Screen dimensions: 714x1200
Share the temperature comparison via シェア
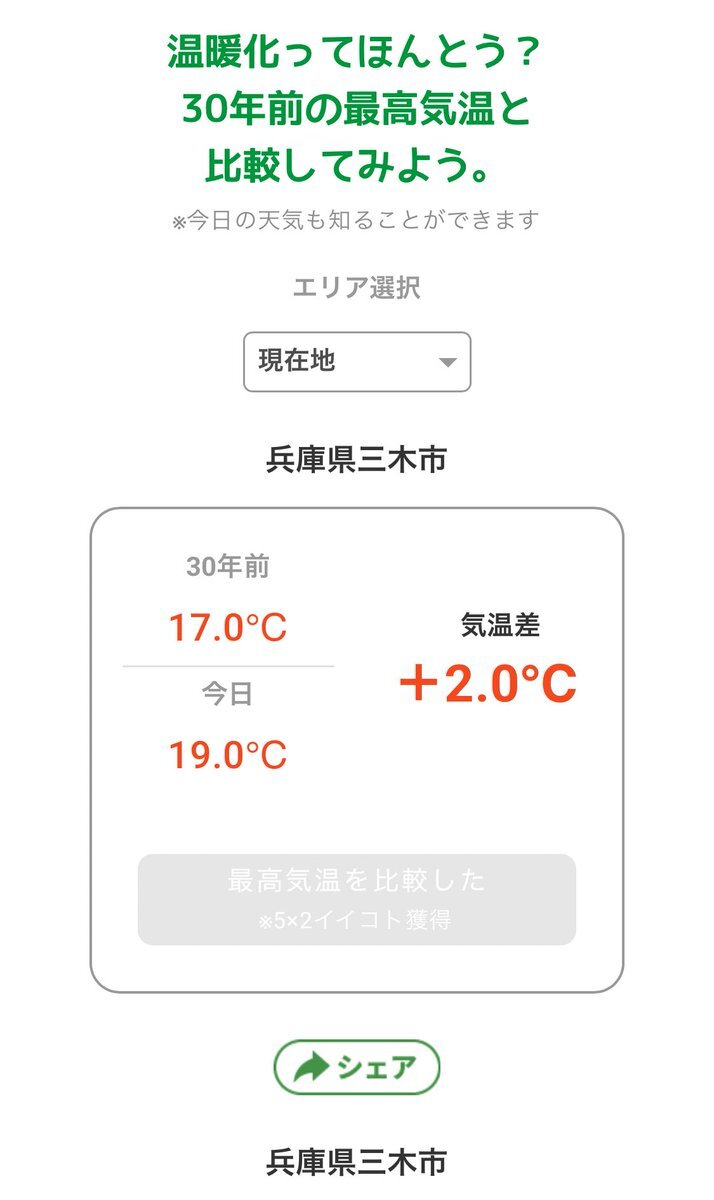(x=357, y=1067)
